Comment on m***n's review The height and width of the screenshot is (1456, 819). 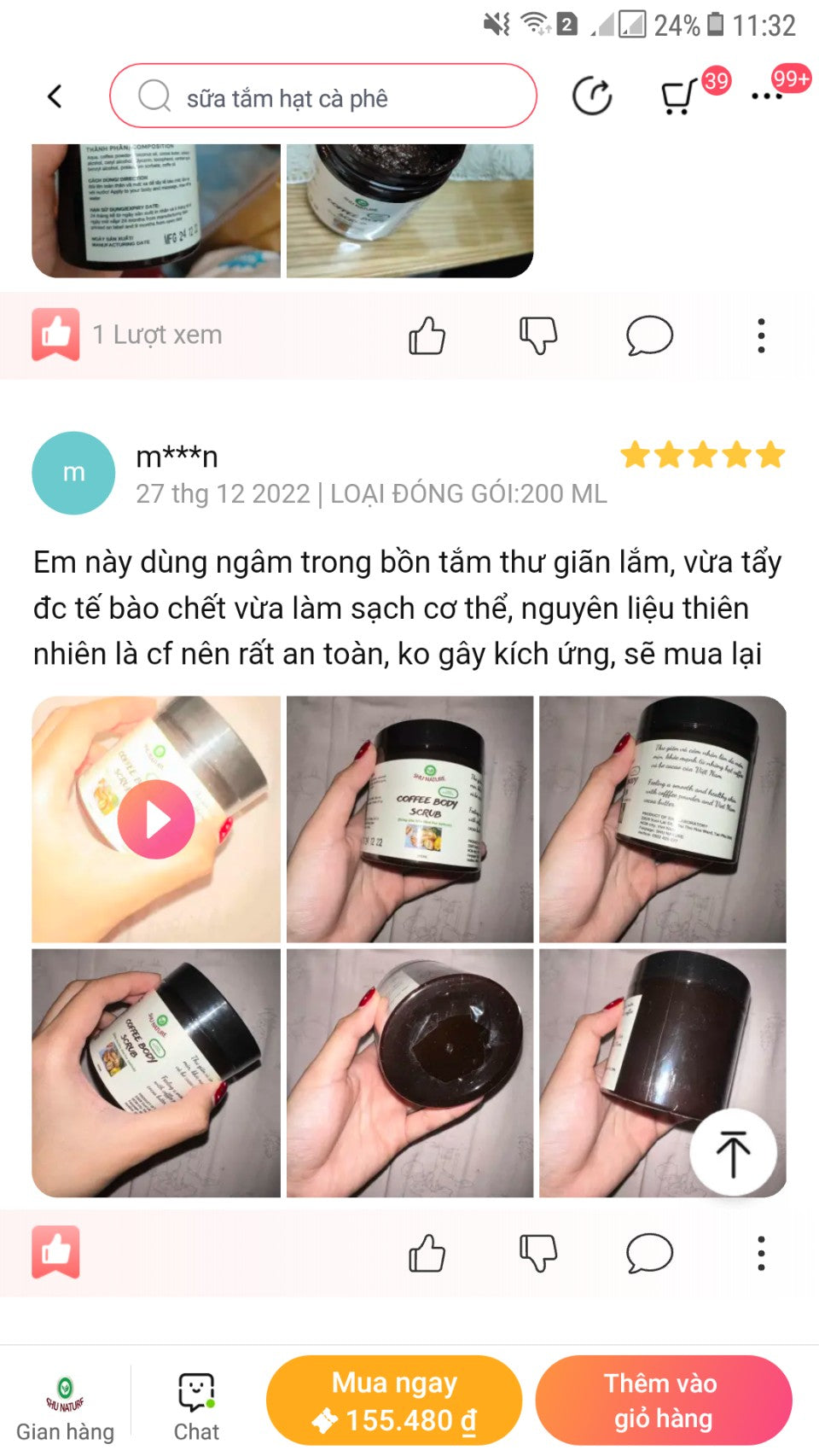(649, 1253)
